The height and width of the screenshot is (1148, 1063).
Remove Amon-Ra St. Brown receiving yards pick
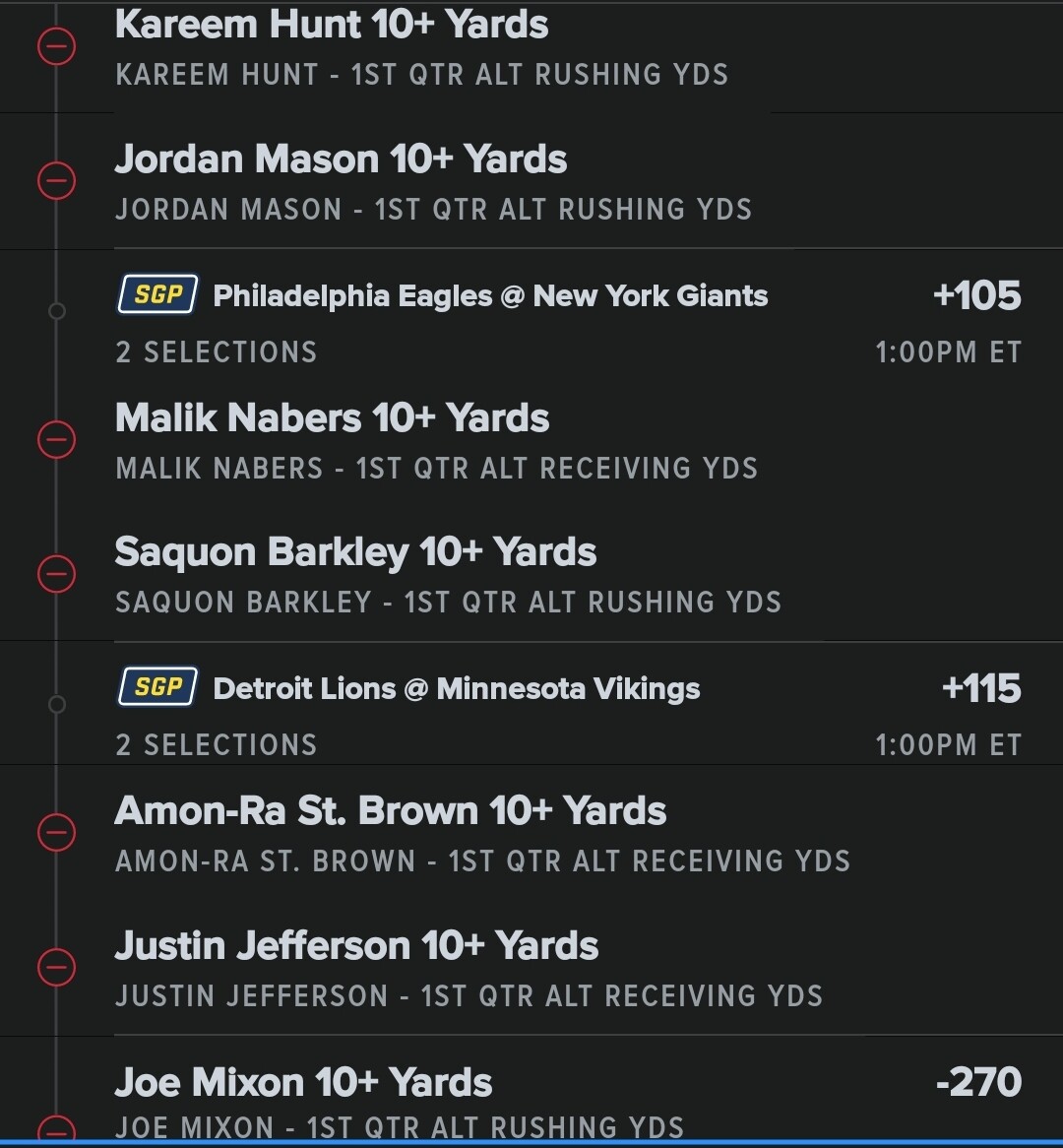click(x=56, y=833)
